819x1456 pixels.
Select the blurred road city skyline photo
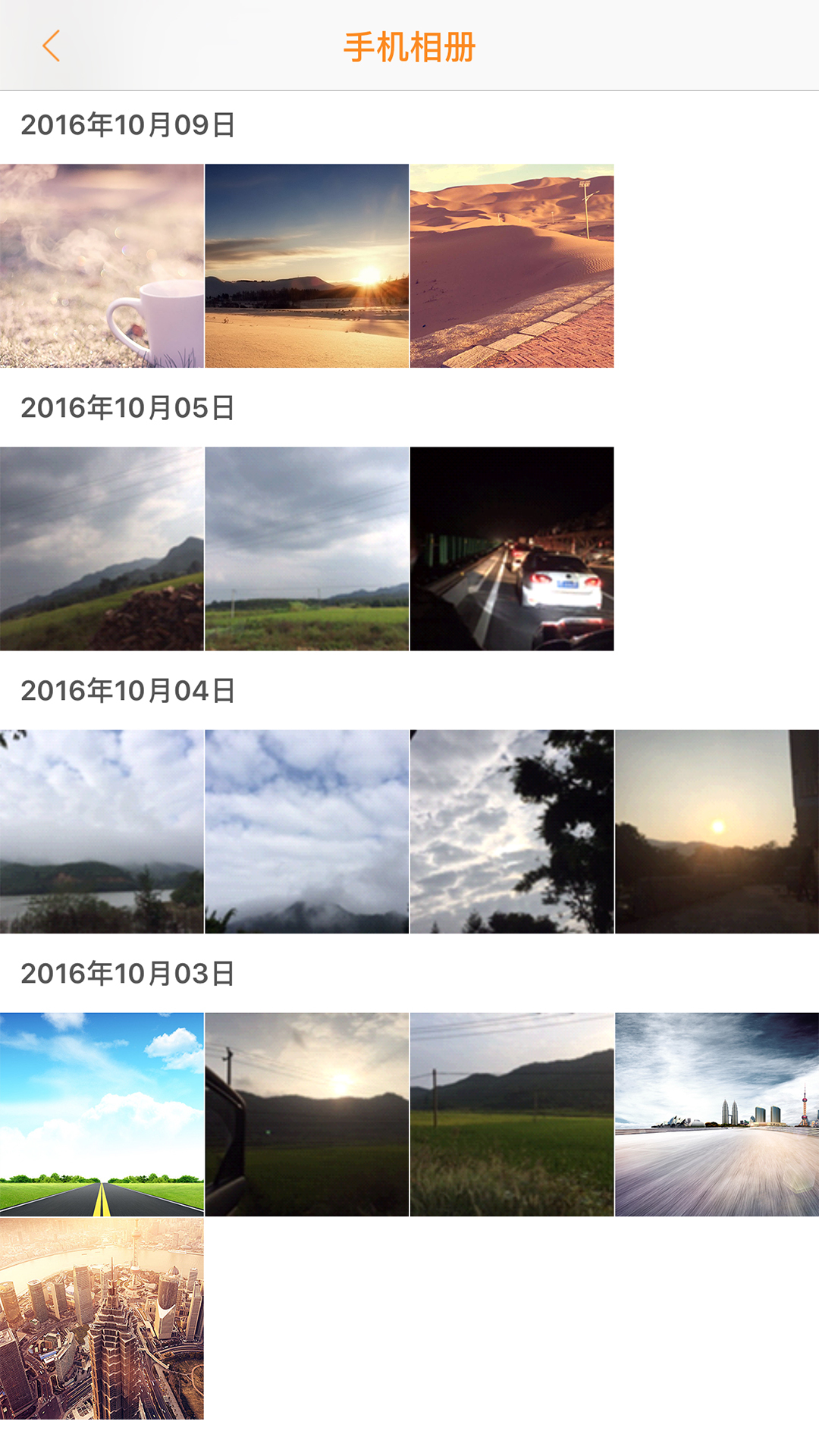[717, 1115]
